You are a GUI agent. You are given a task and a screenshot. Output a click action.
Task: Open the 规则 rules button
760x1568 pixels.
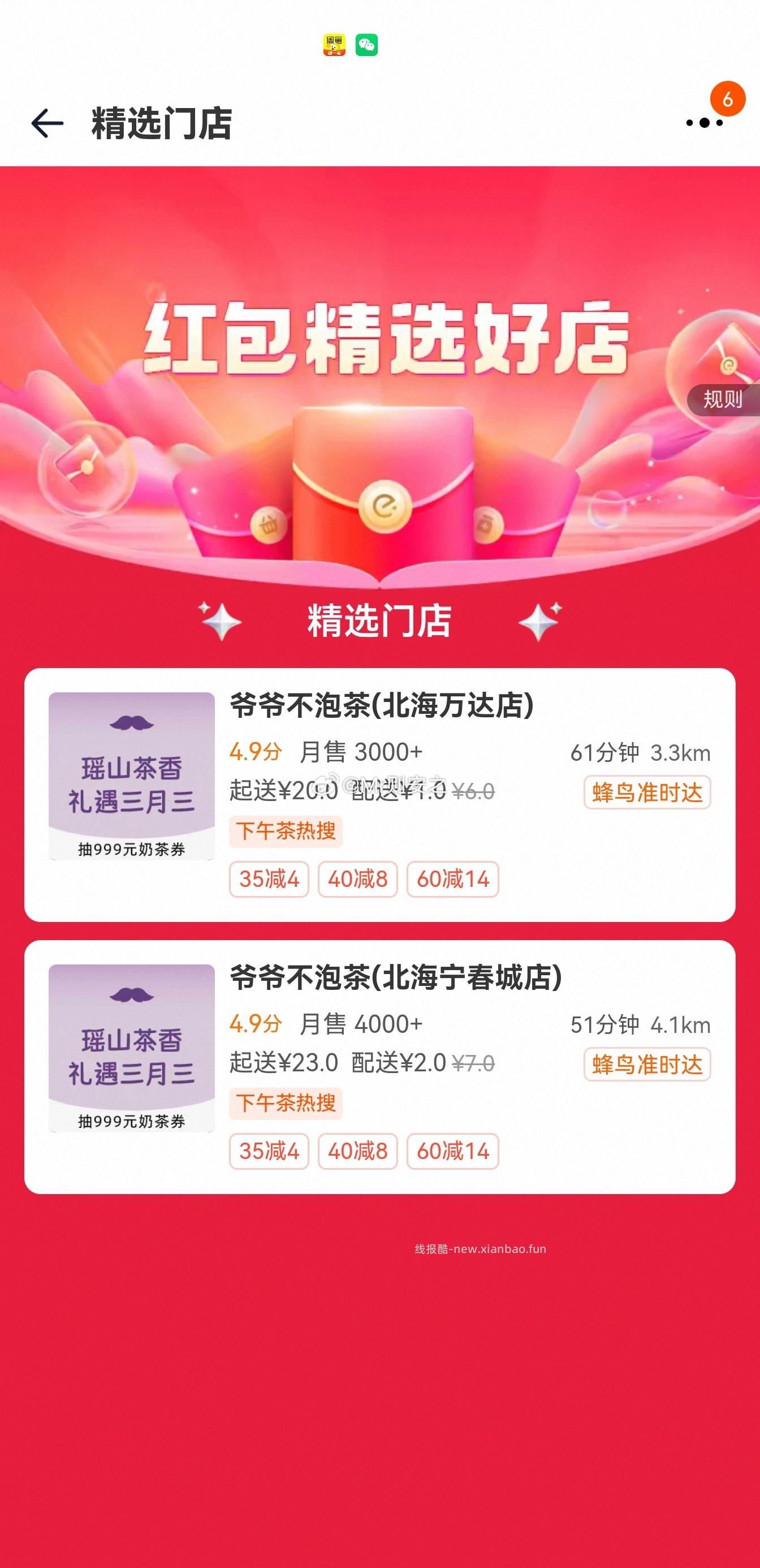(723, 400)
